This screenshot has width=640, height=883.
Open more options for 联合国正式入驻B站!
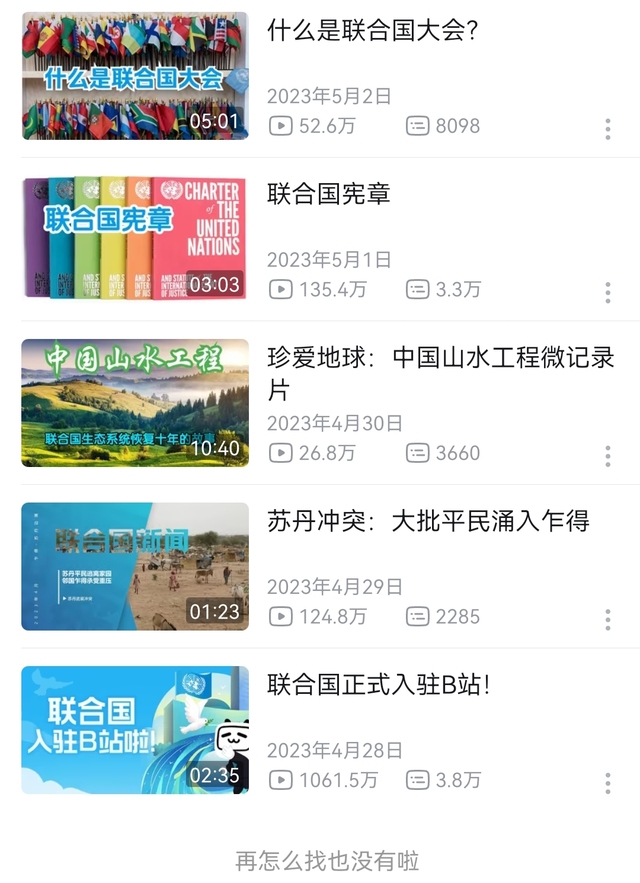point(607,783)
